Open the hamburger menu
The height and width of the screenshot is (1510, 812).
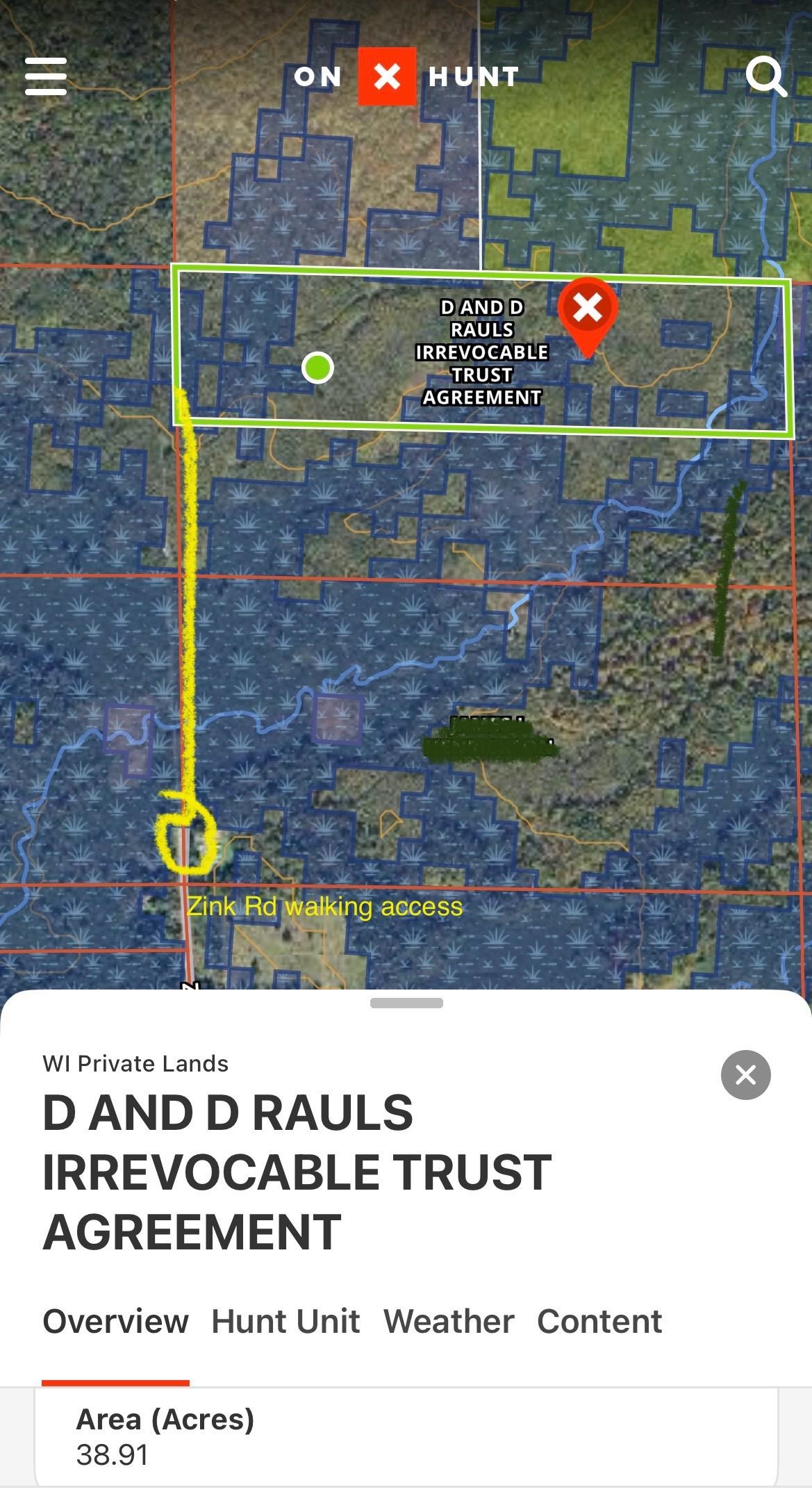[46, 76]
